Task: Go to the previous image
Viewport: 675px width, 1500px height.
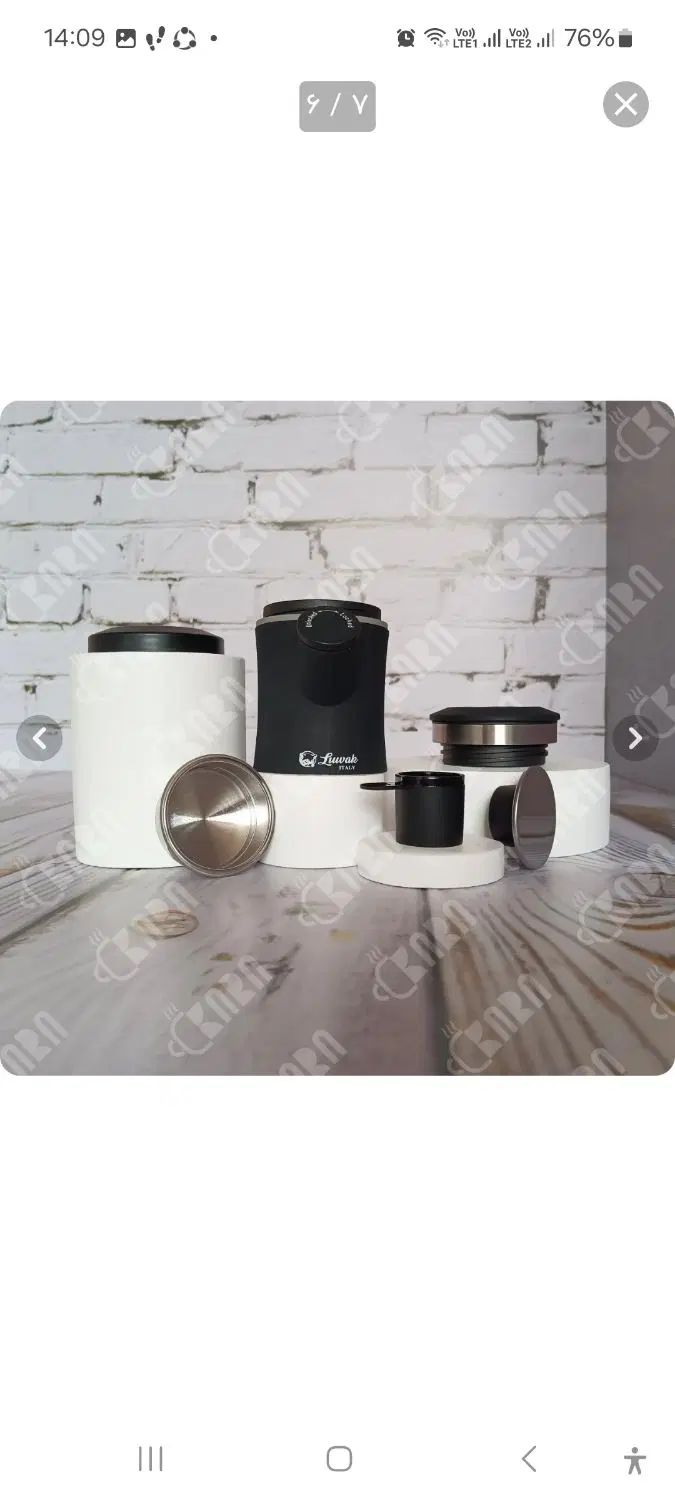Action: [x=40, y=739]
